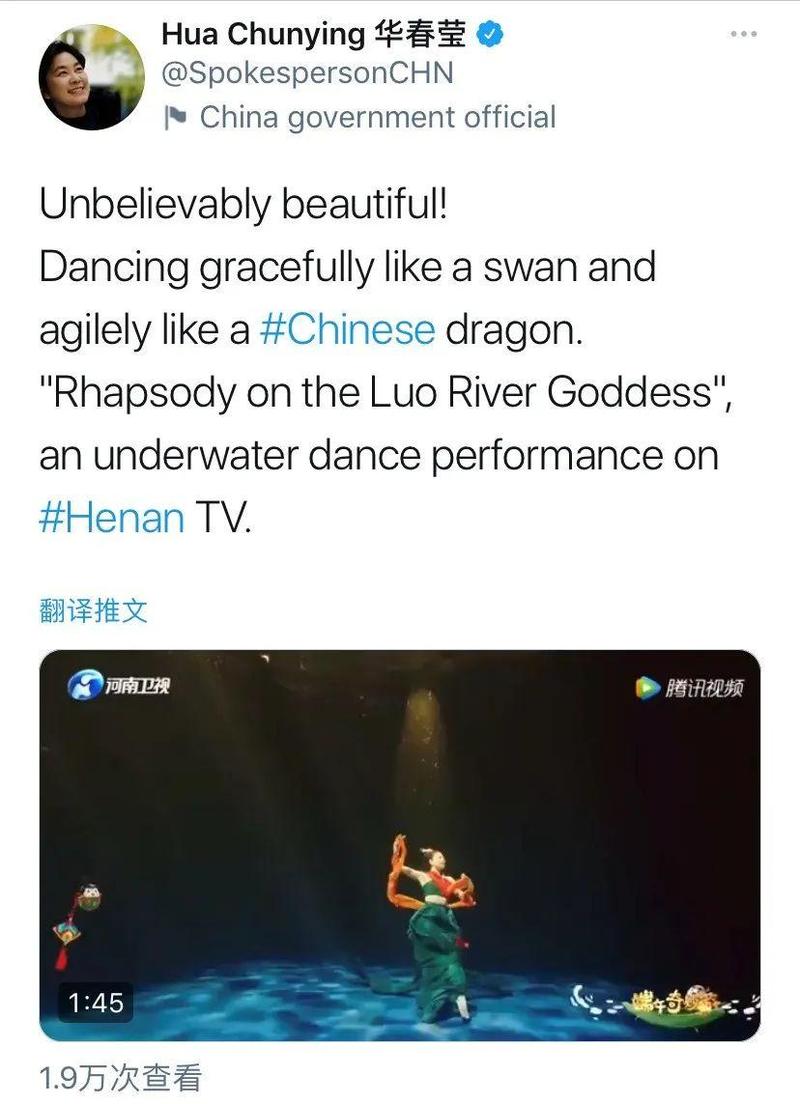800x1104 pixels.
Task: Tap 翻译推文 to translate the tweet
Action: [x=94, y=610]
